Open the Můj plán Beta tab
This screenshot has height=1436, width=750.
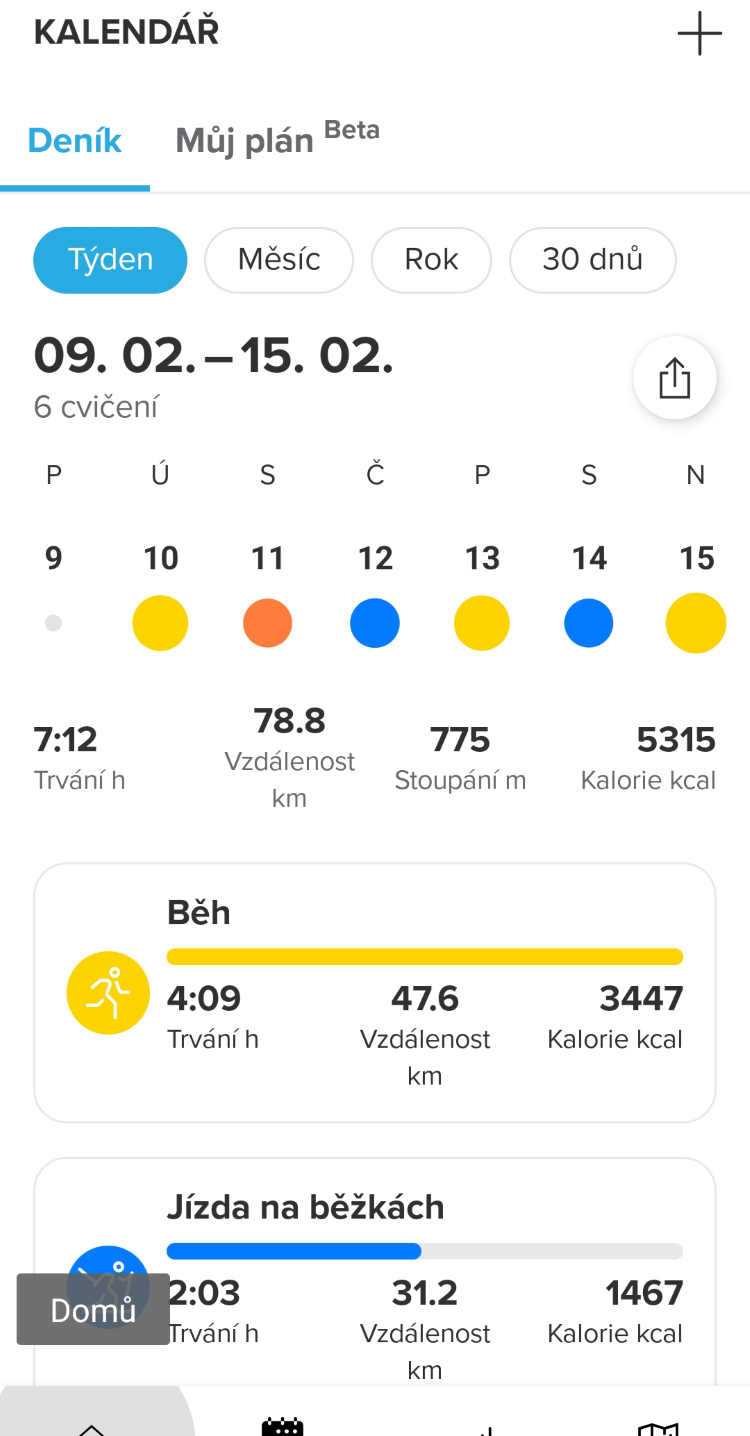(x=277, y=139)
